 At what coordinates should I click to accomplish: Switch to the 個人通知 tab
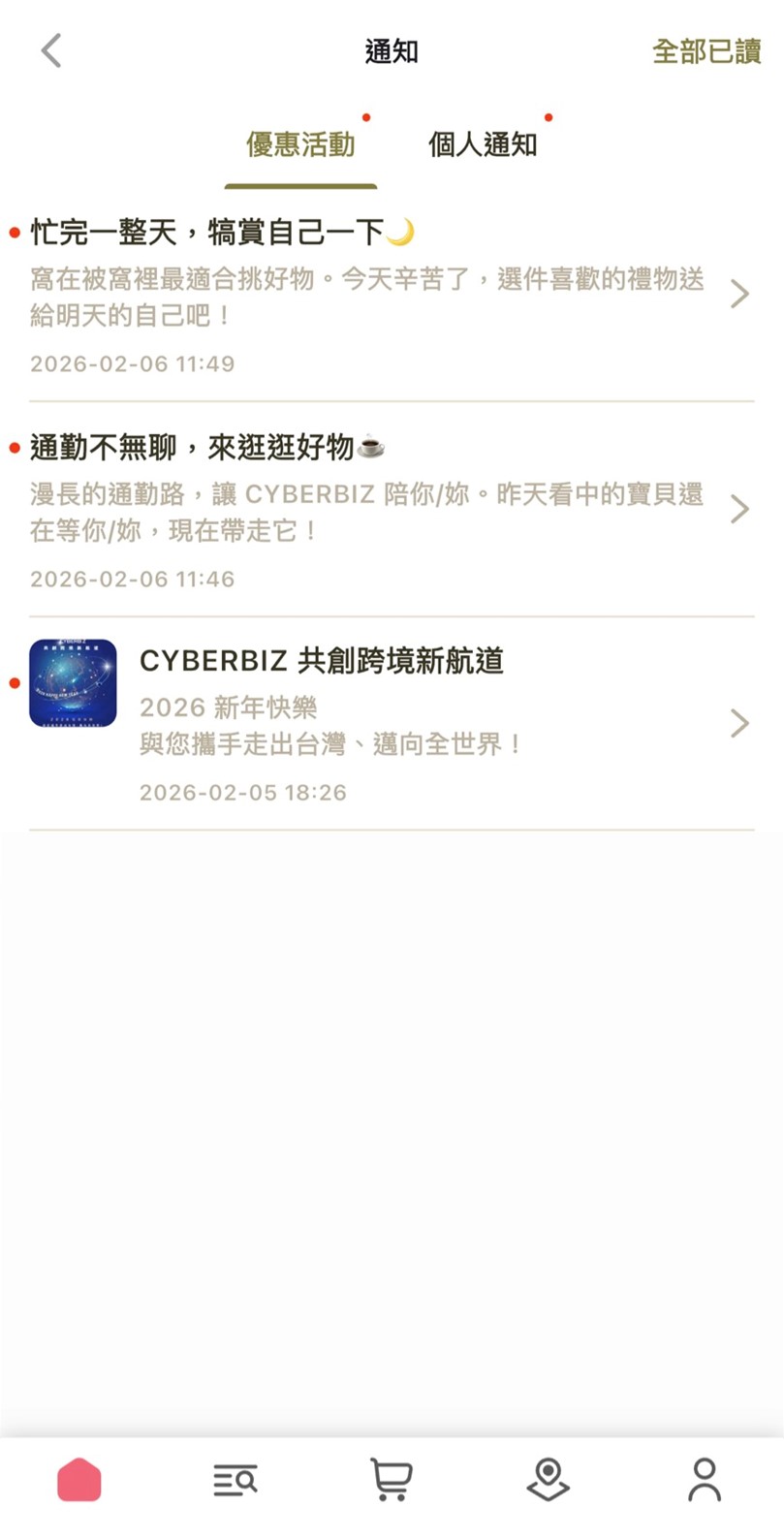click(x=483, y=145)
